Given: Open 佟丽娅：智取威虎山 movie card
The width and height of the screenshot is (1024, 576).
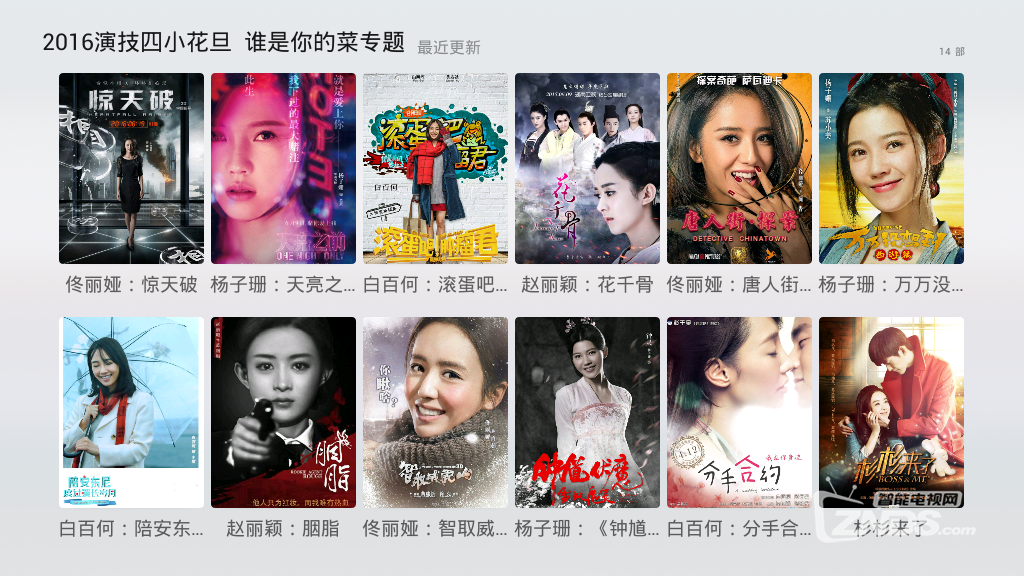Looking at the screenshot, I should pos(435,412).
